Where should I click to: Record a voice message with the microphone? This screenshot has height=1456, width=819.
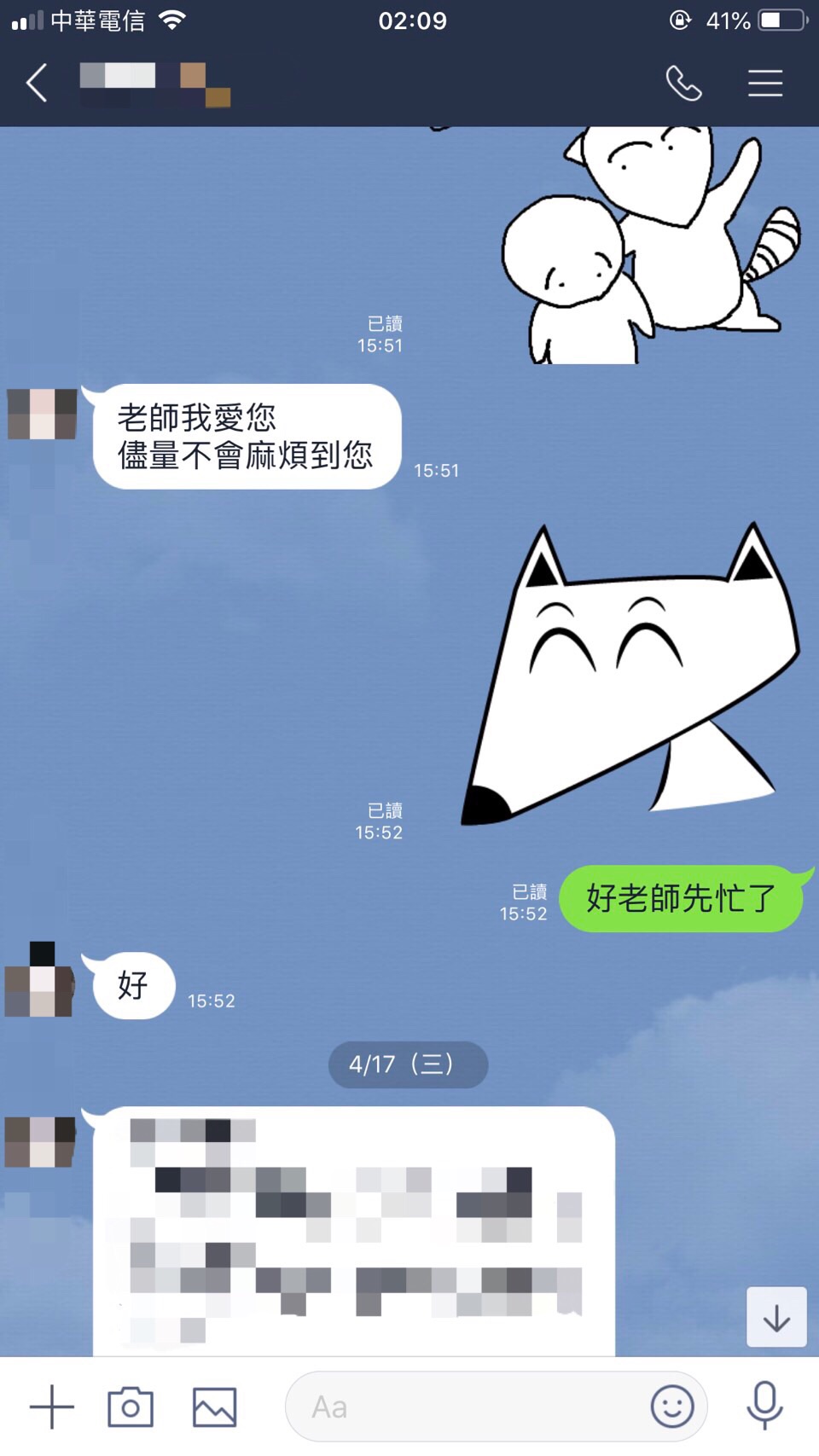pyautogui.click(x=764, y=1405)
